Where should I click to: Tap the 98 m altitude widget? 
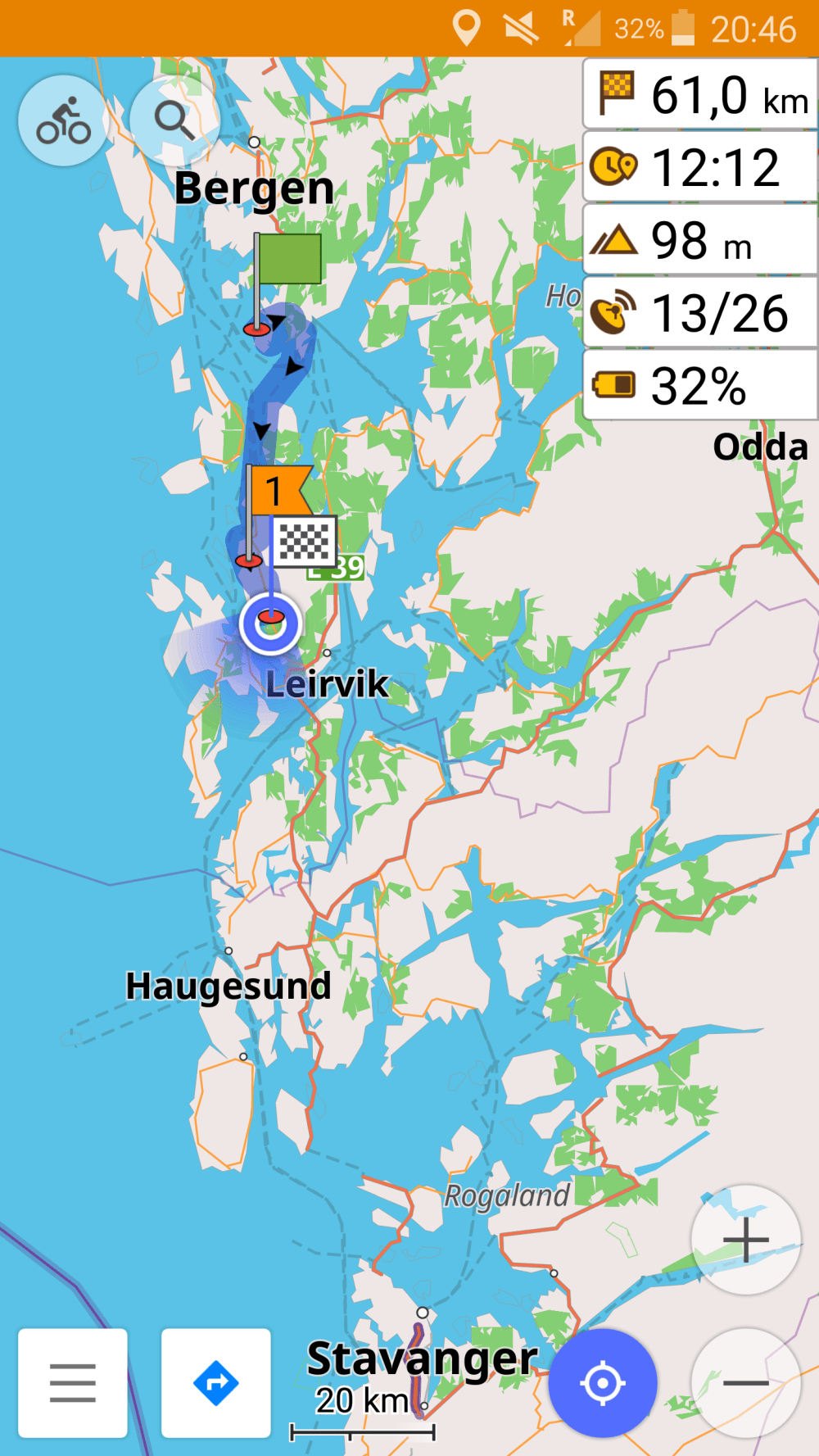pos(701,240)
